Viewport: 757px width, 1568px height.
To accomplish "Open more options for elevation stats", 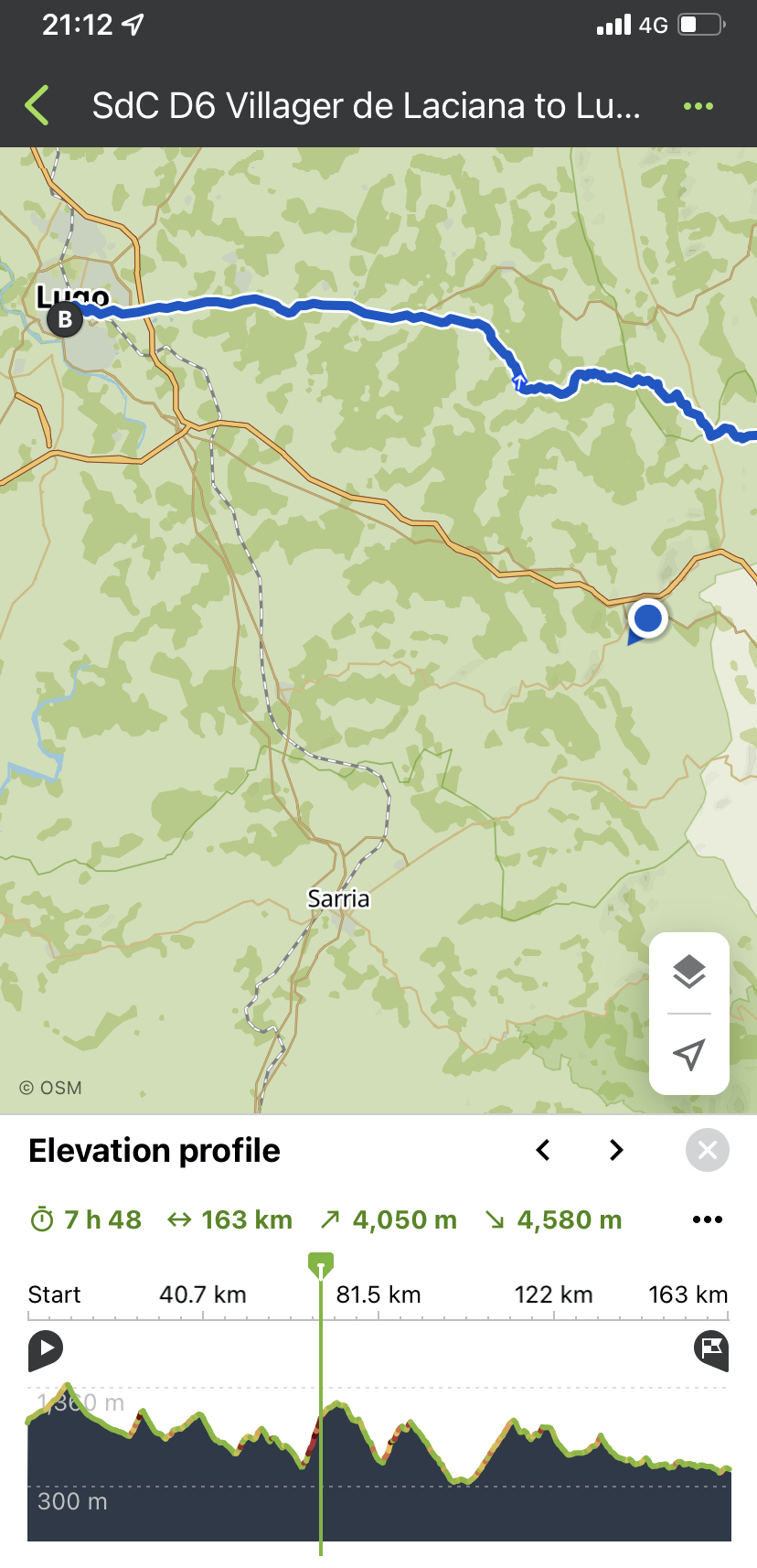I will click(708, 1219).
